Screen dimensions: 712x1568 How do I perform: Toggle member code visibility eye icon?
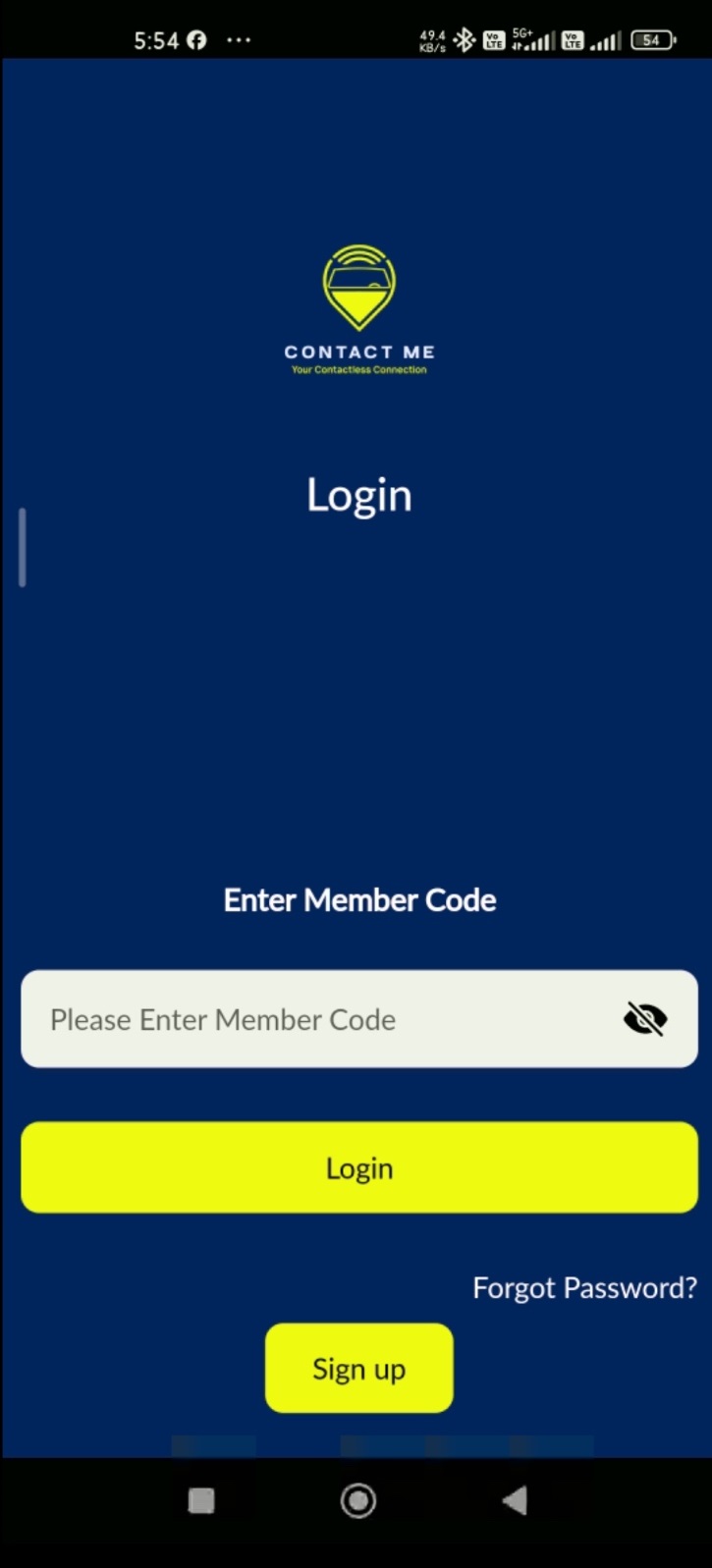645,1019
